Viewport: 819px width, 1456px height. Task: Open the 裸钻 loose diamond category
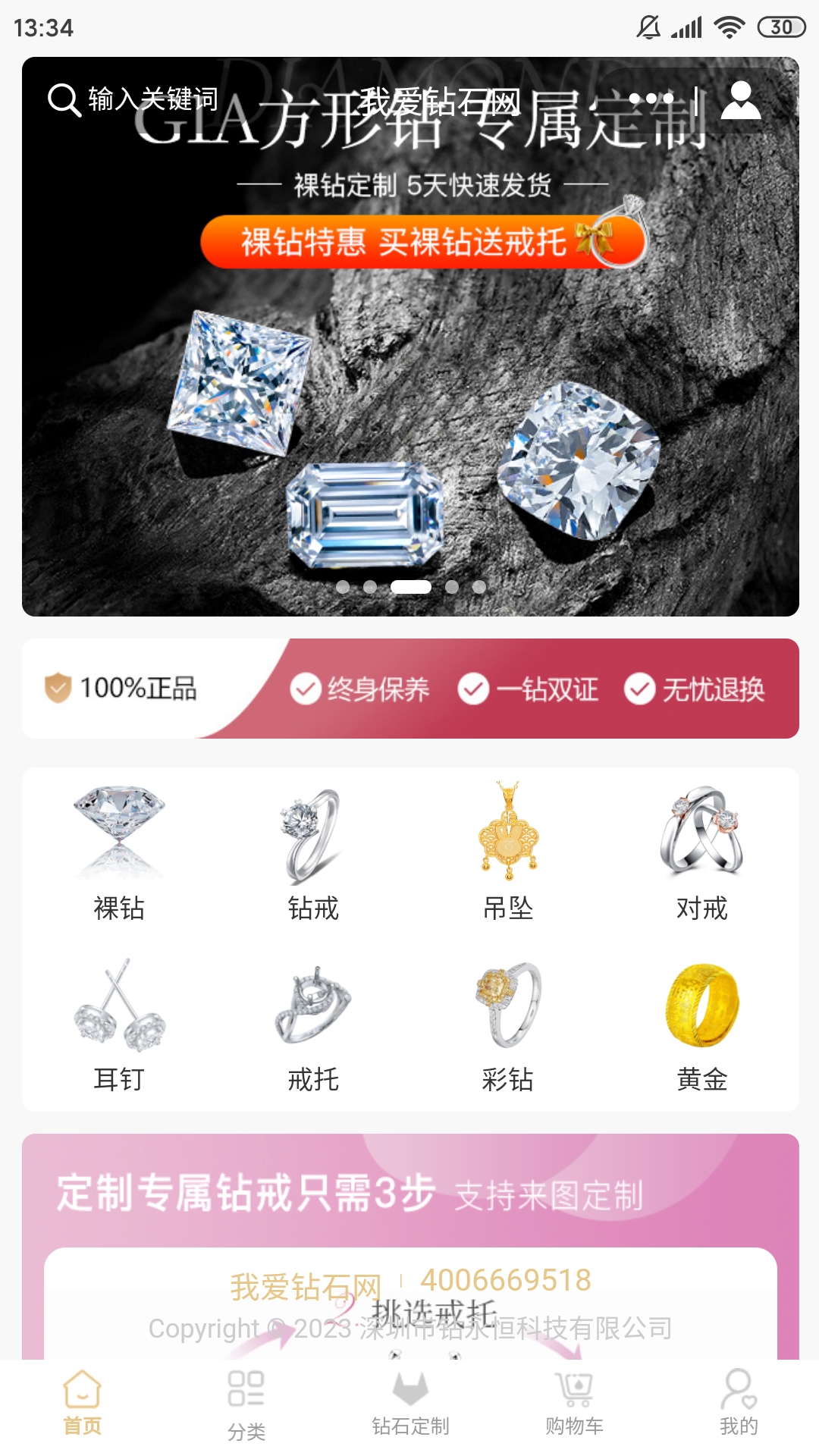pos(119,853)
